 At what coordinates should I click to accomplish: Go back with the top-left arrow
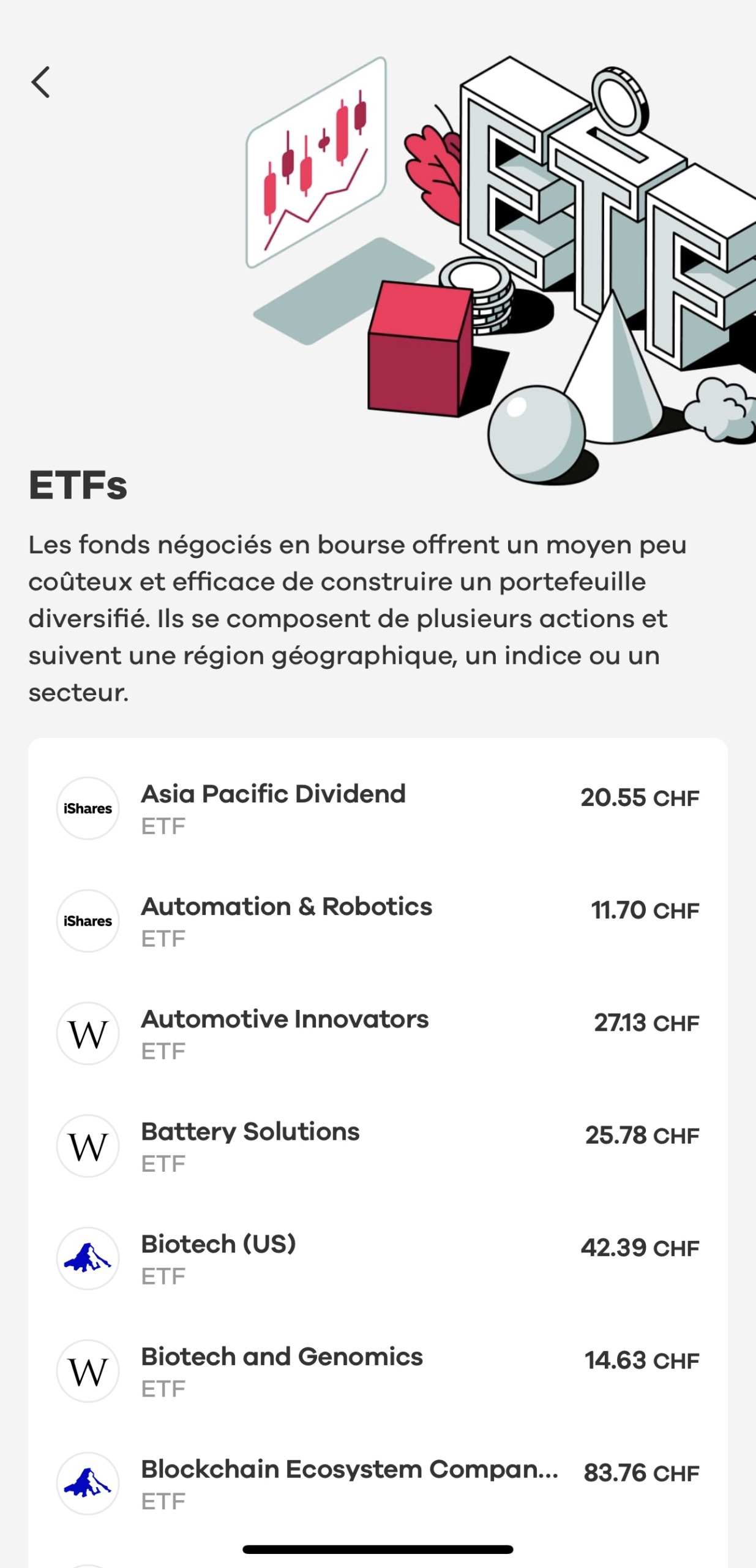pyautogui.click(x=40, y=82)
